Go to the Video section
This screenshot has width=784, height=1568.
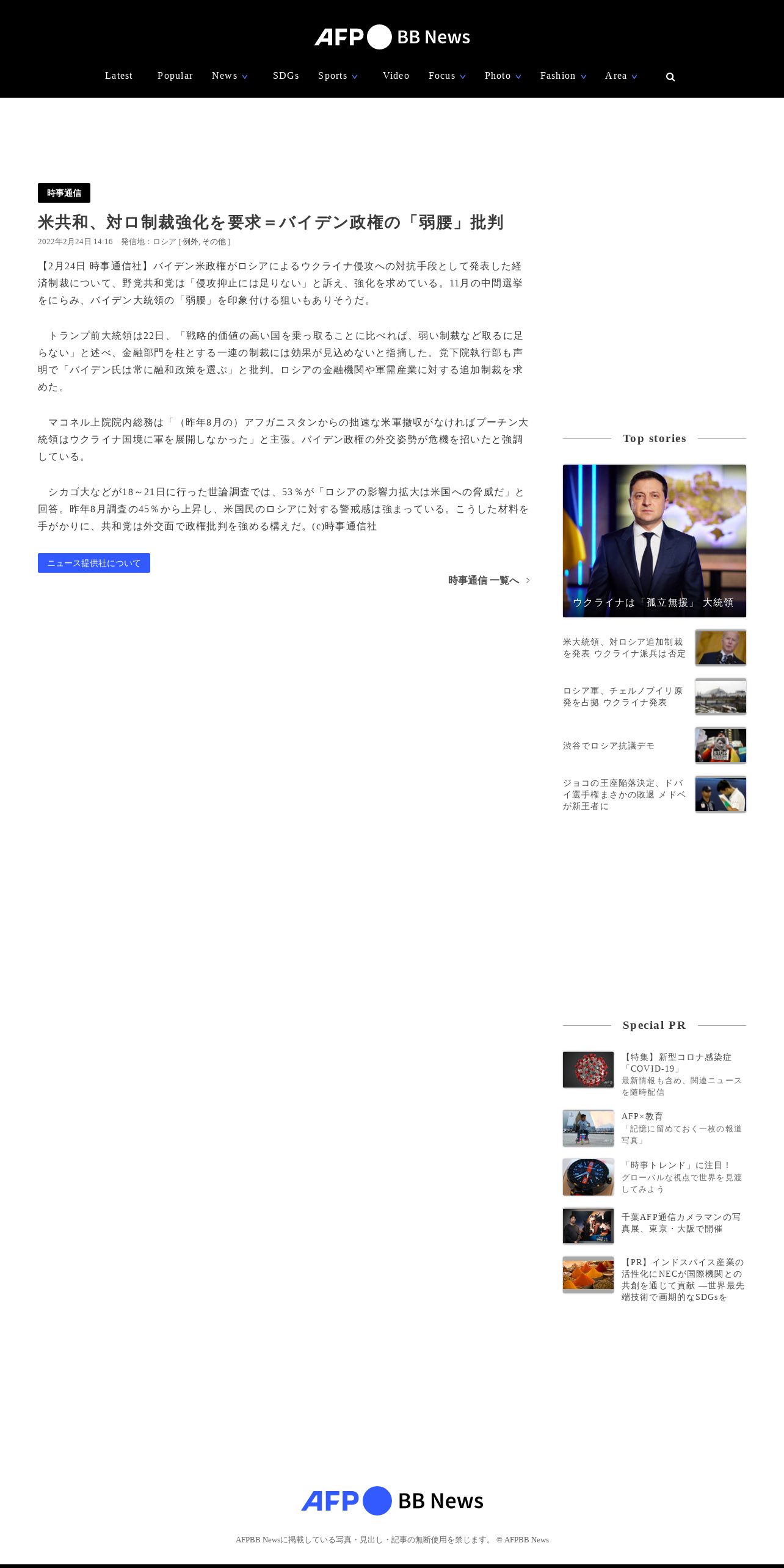pyautogui.click(x=396, y=76)
